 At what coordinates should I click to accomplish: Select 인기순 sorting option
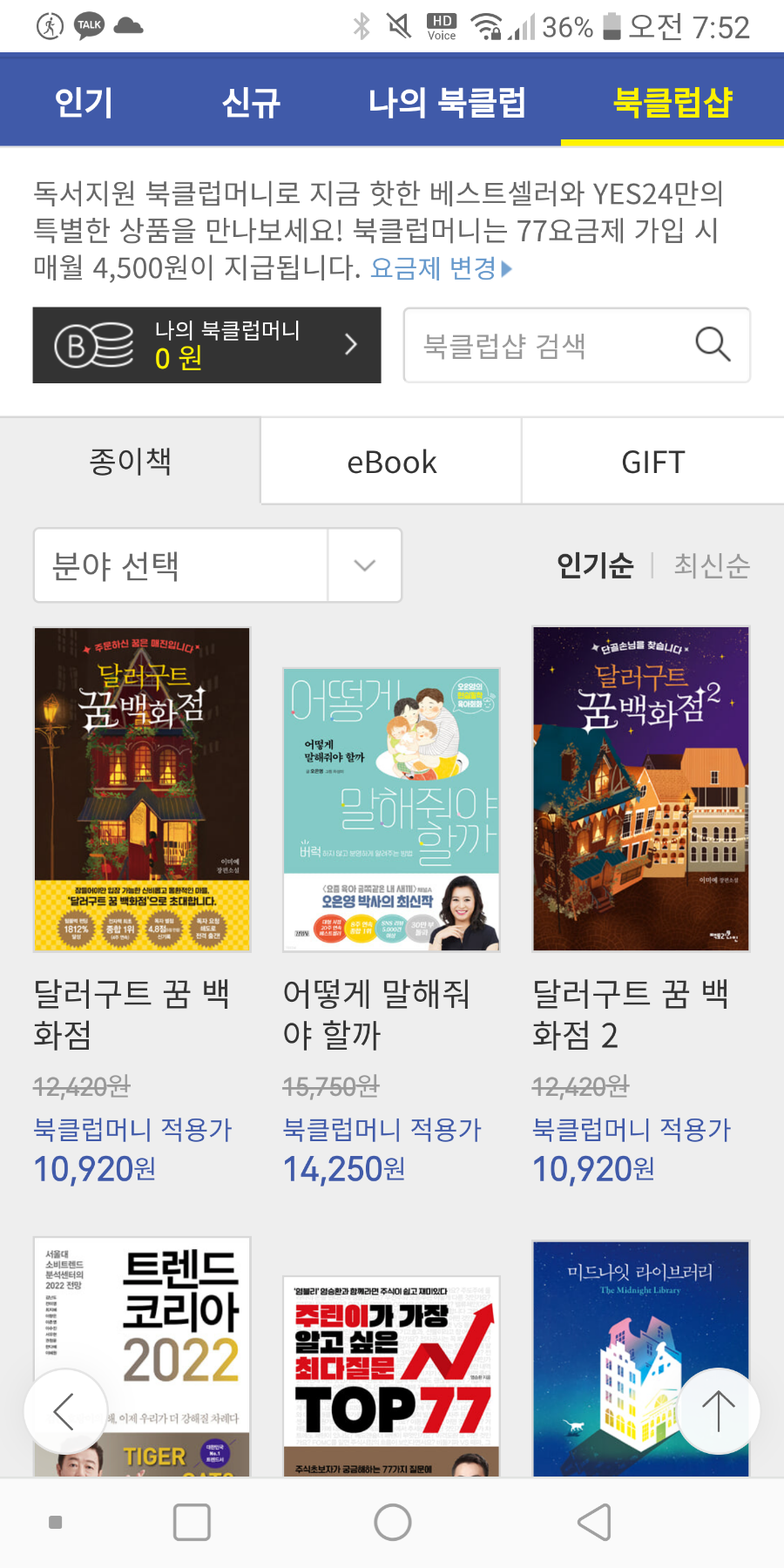pyautogui.click(x=595, y=565)
